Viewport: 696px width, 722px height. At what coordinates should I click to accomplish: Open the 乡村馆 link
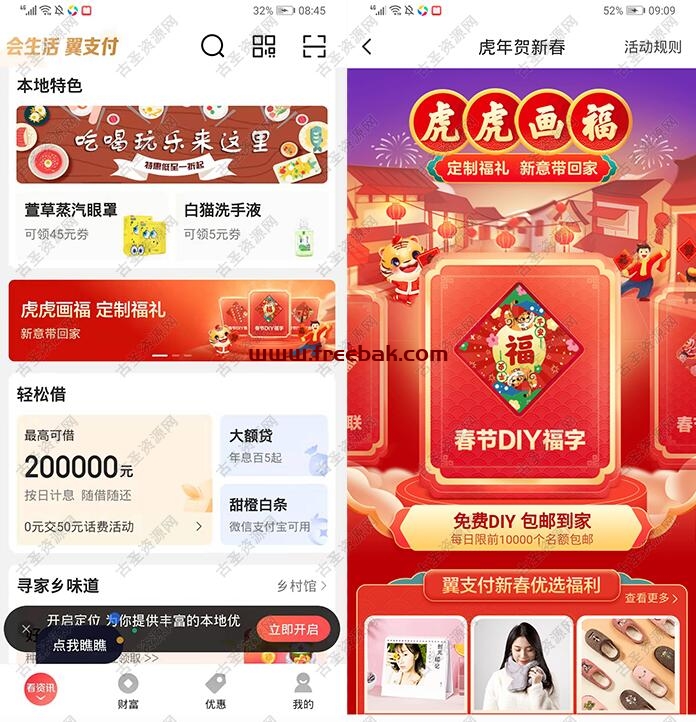point(301,585)
